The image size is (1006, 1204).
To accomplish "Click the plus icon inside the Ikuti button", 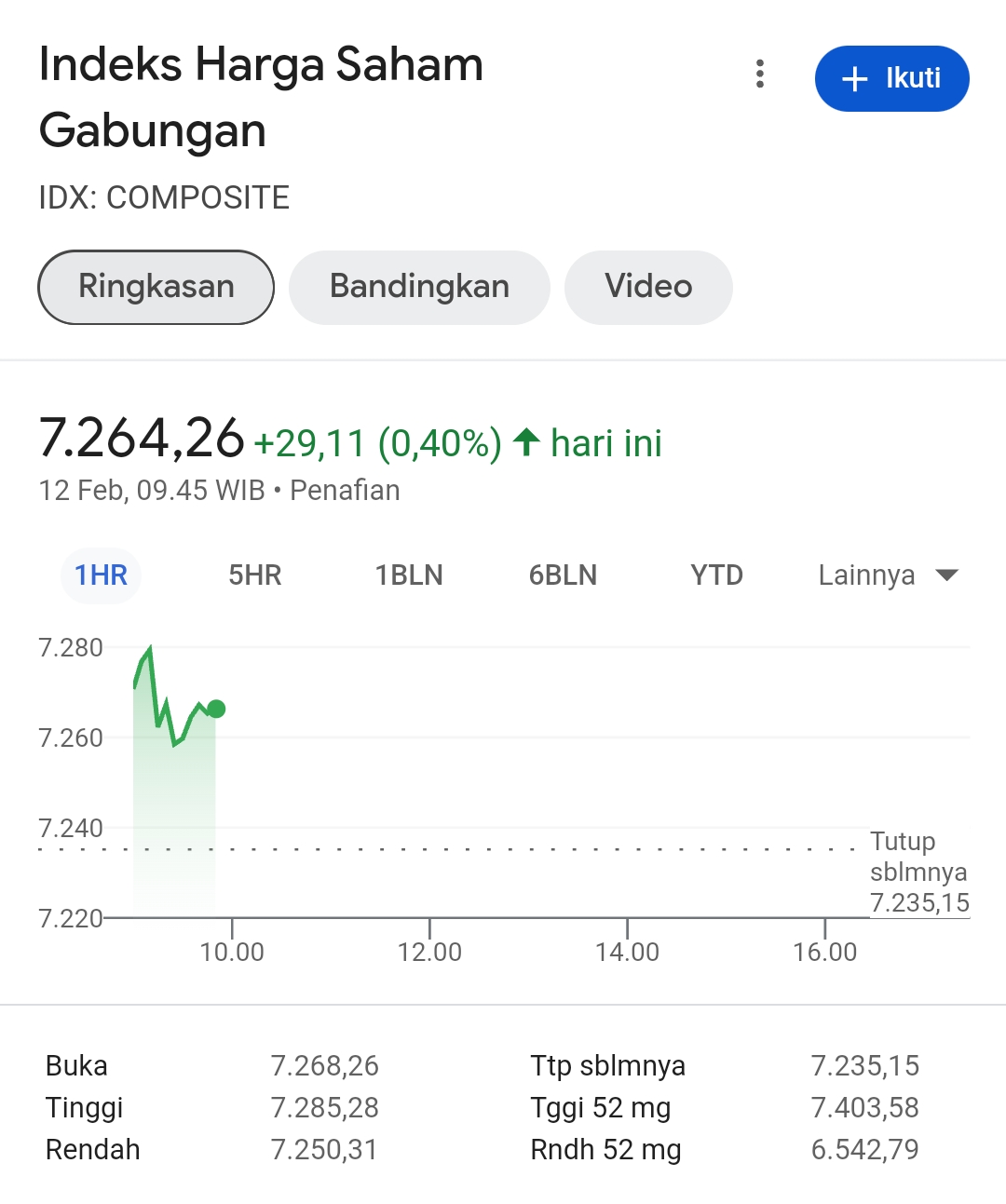I will [853, 79].
